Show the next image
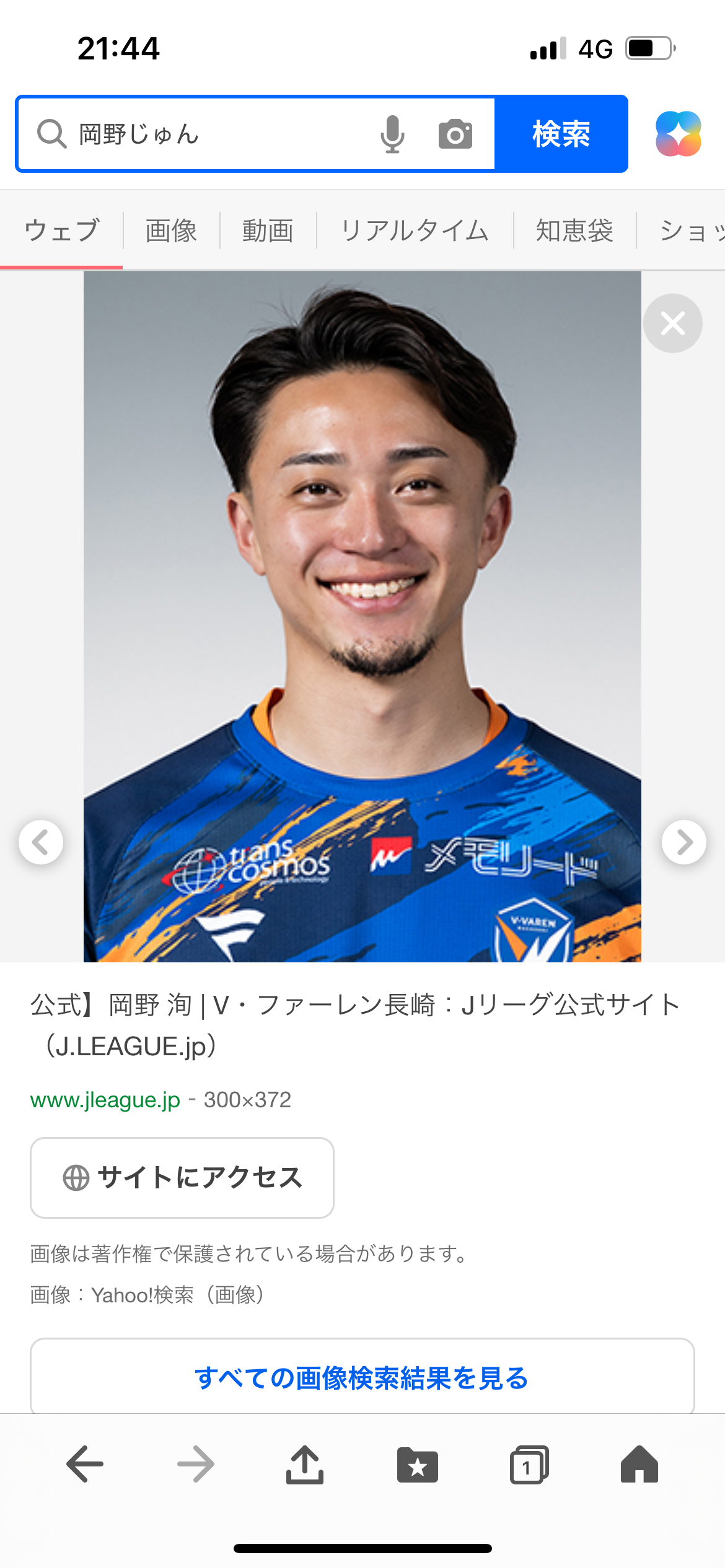 pyautogui.click(x=683, y=842)
